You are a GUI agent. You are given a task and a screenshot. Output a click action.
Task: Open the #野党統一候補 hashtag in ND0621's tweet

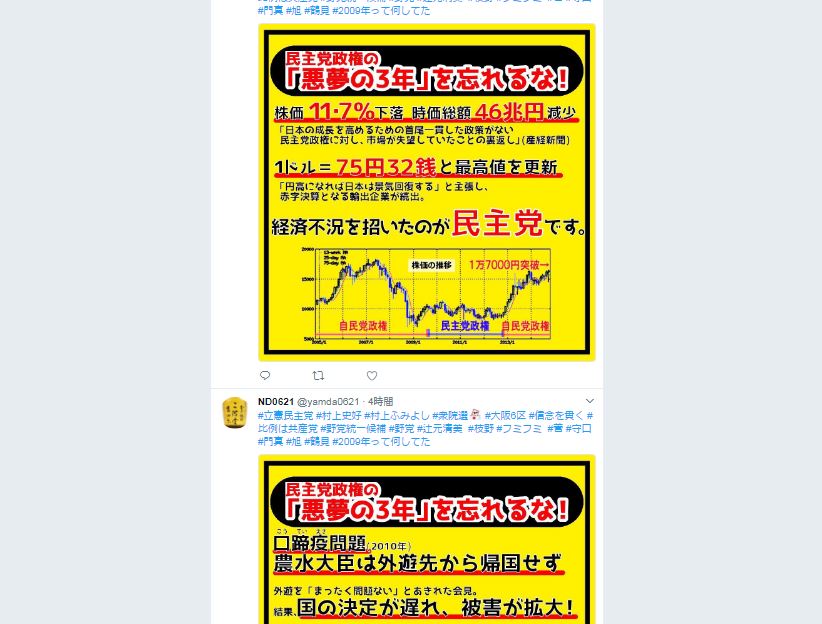352,428
